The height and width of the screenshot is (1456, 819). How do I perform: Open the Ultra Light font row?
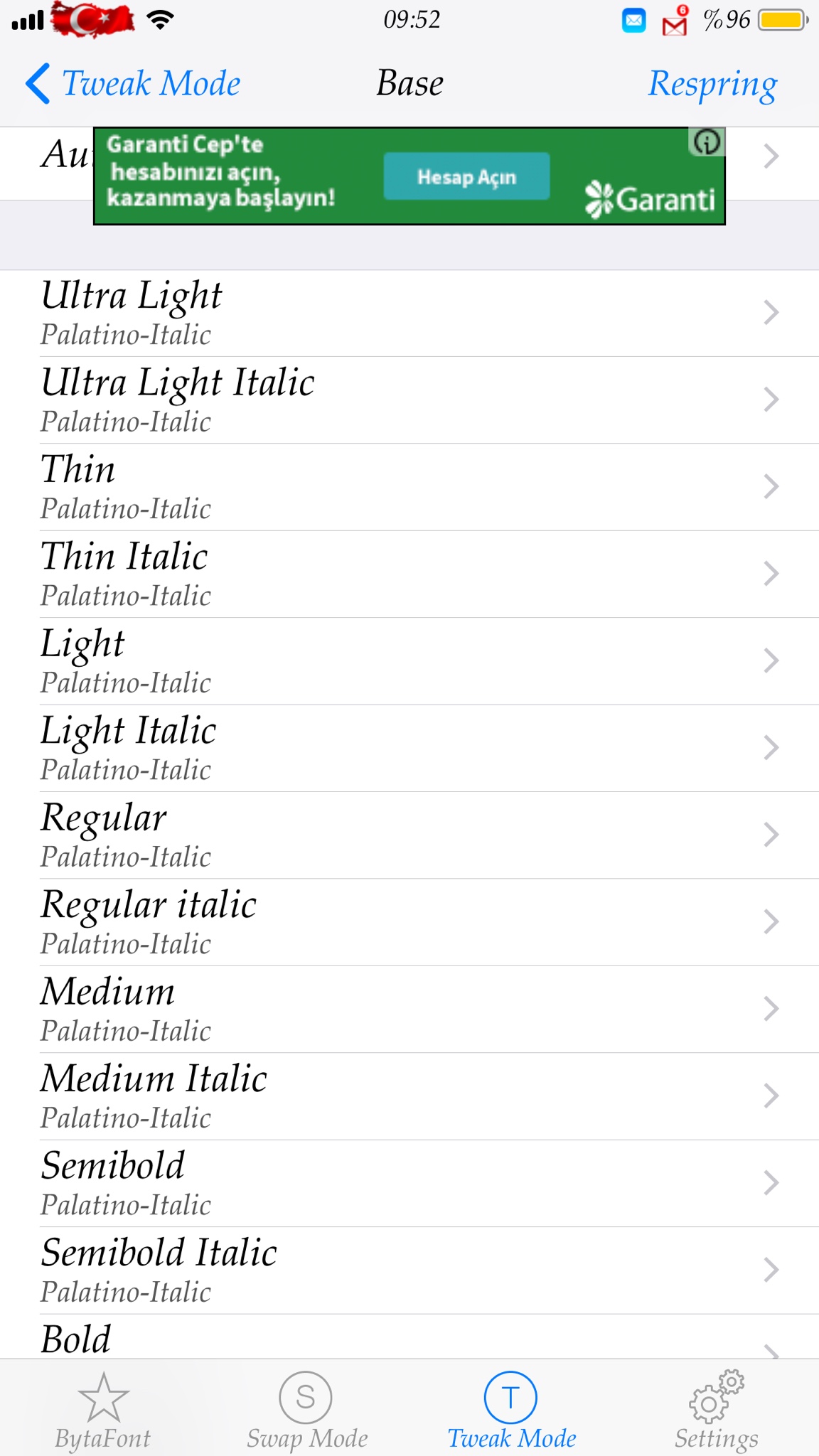409,314
